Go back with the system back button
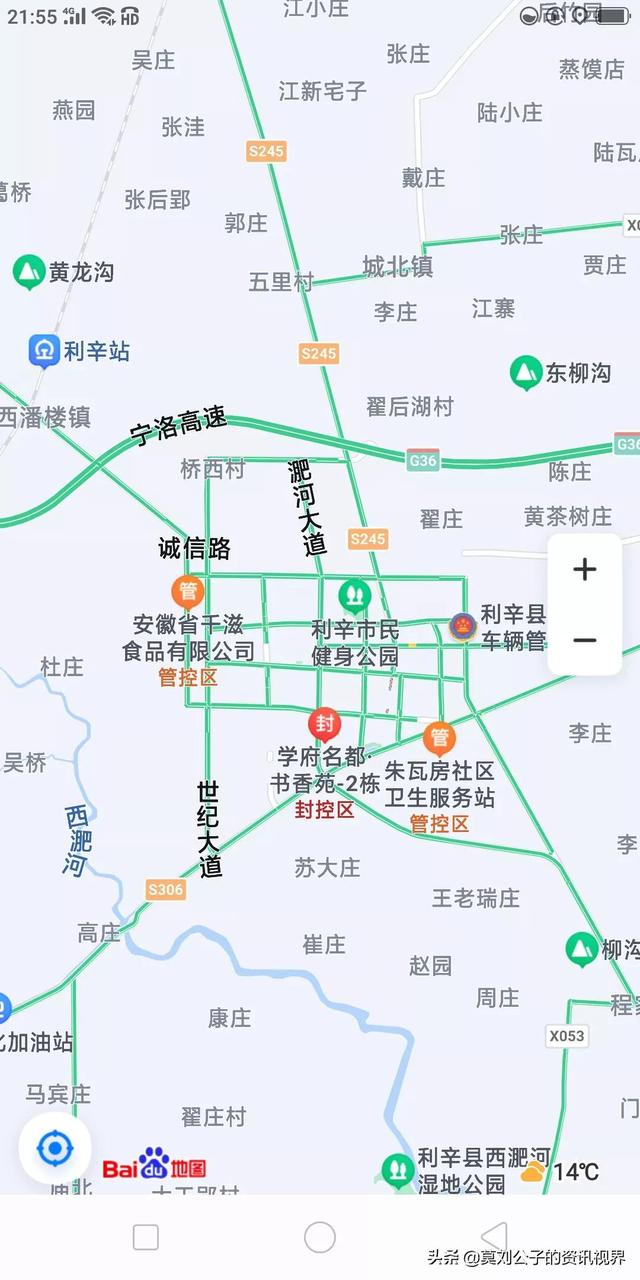The image size is (640, 1280). tap(494, 1237)
